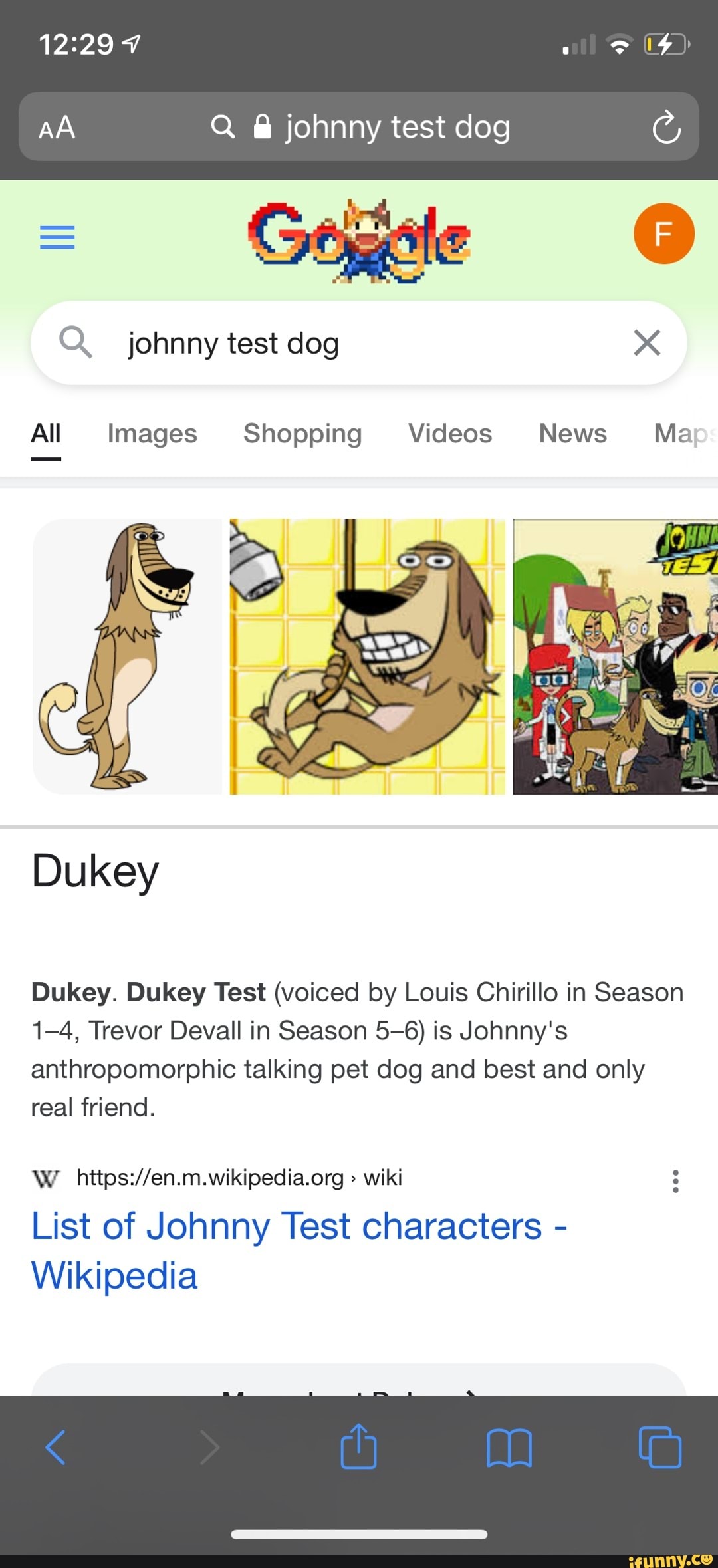Open Safari bookmarks
Viewport: 718px width, 1568px height.
(x=509, y=1447)
